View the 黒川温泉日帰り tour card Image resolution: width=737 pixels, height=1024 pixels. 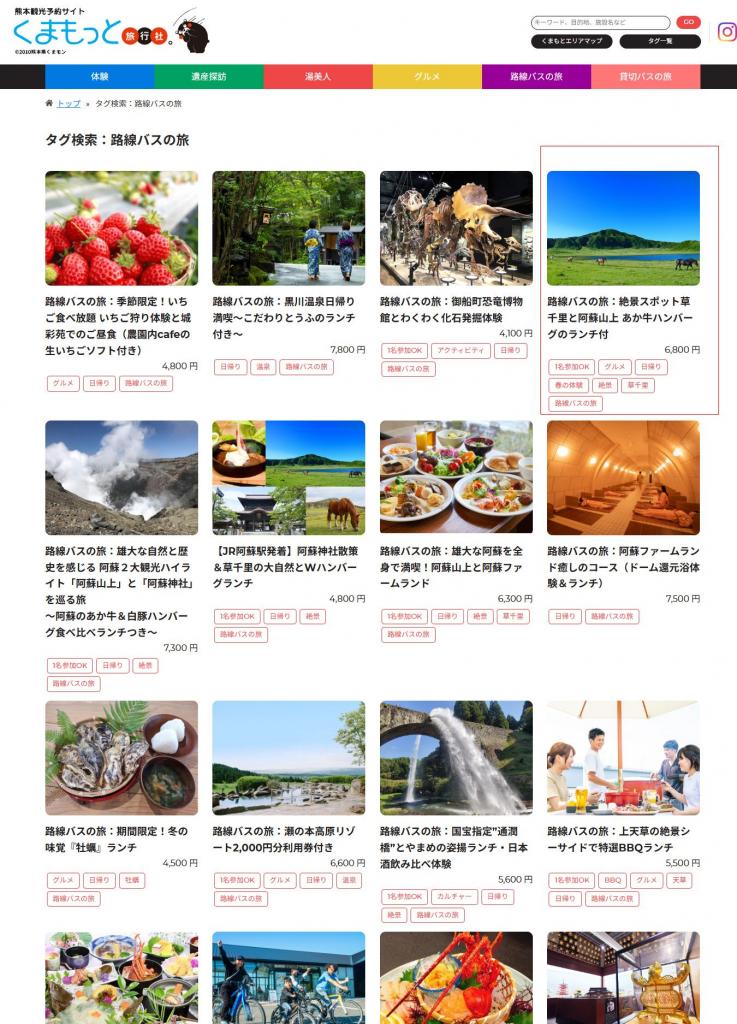(288, 229)
